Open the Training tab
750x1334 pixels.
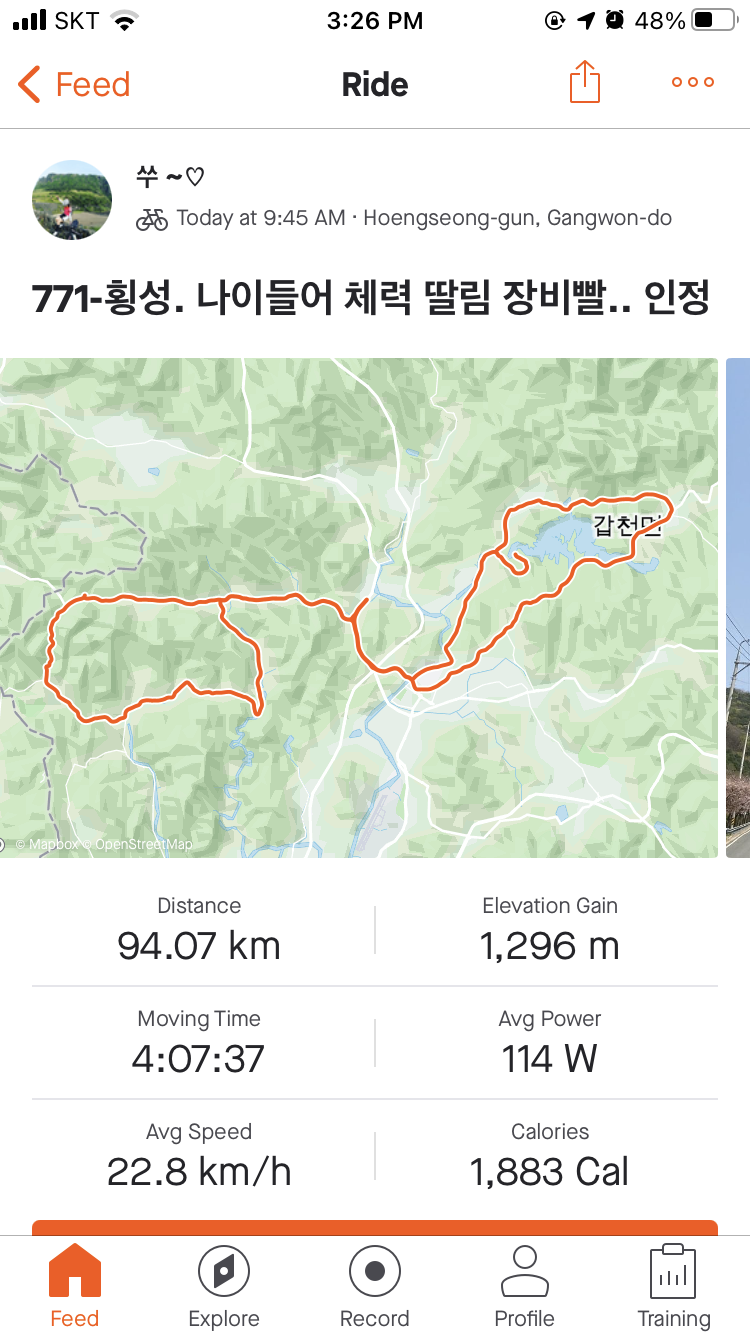[x=674, y=1286]
